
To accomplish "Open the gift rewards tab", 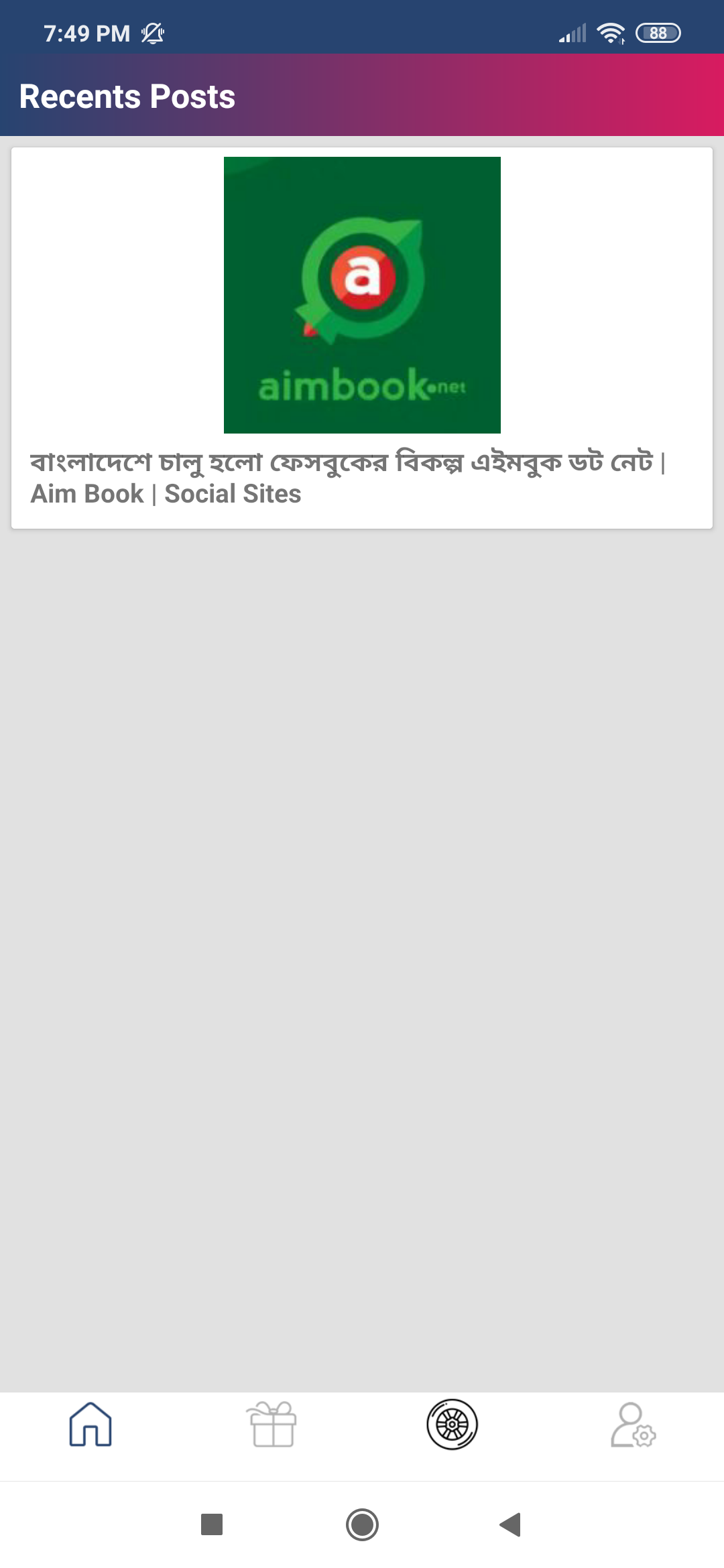I will click(x=271, y=1425).
